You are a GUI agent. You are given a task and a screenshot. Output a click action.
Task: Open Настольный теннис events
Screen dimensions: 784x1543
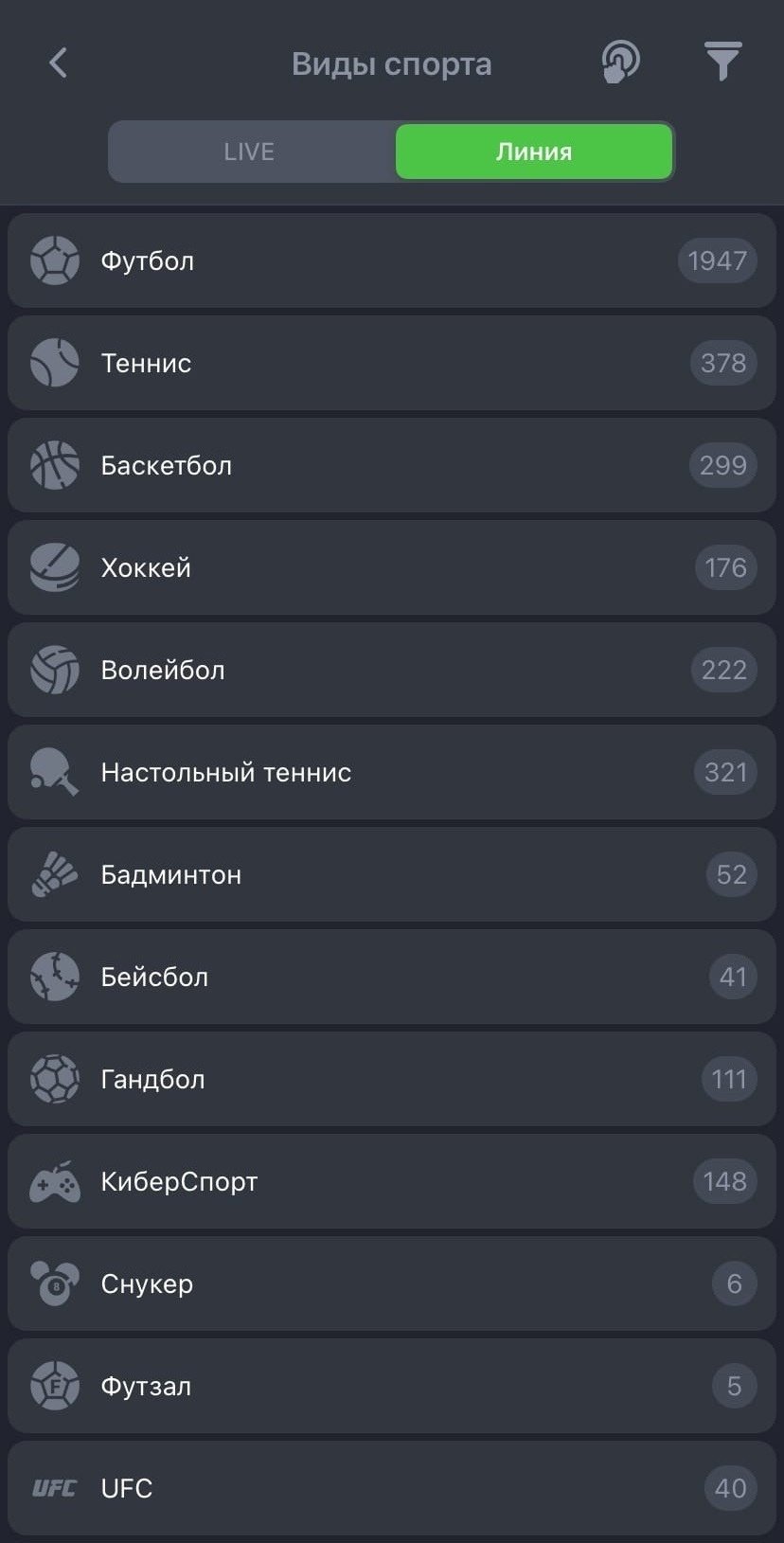pyautogui.click(x=392, y=772)
